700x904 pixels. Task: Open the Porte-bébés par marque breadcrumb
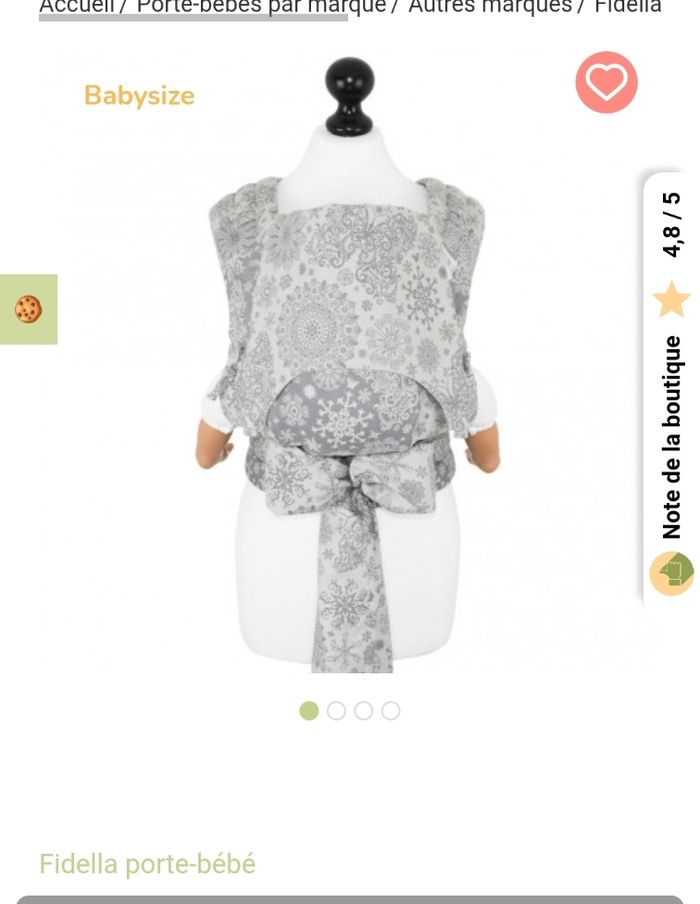point(260,7)
